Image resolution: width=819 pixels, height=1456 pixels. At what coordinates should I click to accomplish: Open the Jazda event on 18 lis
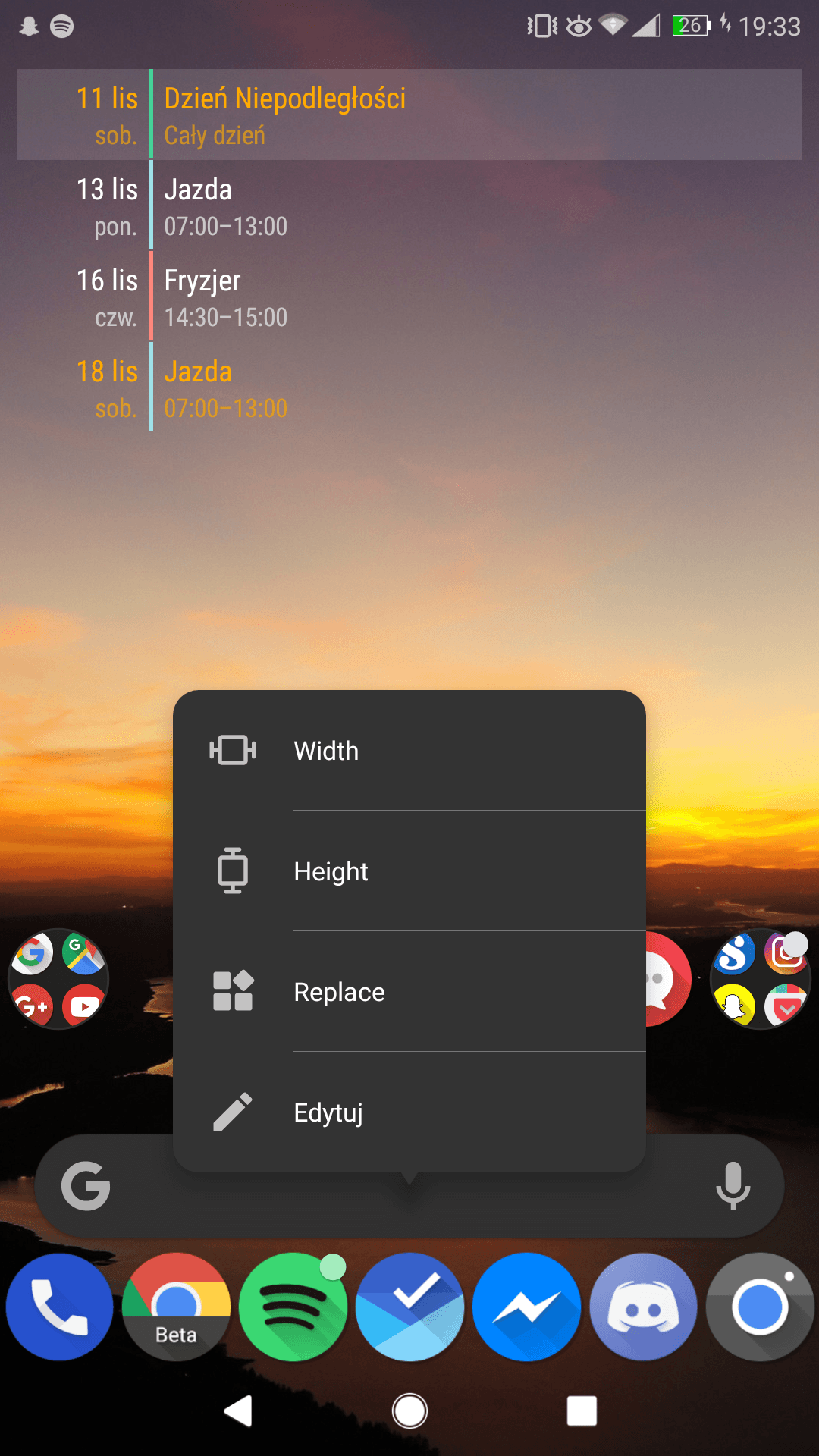(x=409, y=388)
